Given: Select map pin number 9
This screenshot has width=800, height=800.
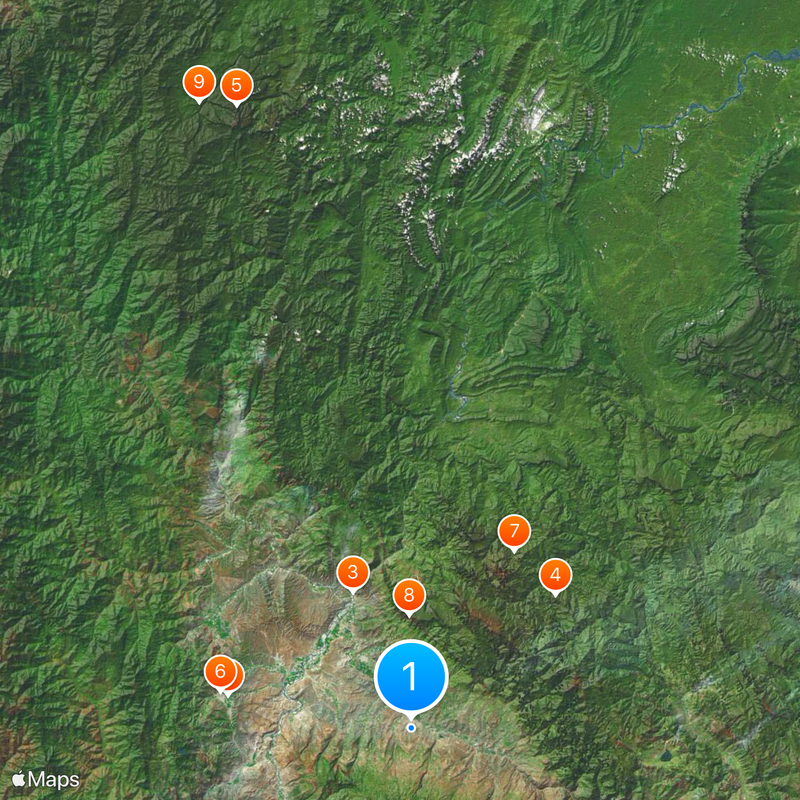Looking at the screenshot, I should pyautogui.click(x=200, y=83).
